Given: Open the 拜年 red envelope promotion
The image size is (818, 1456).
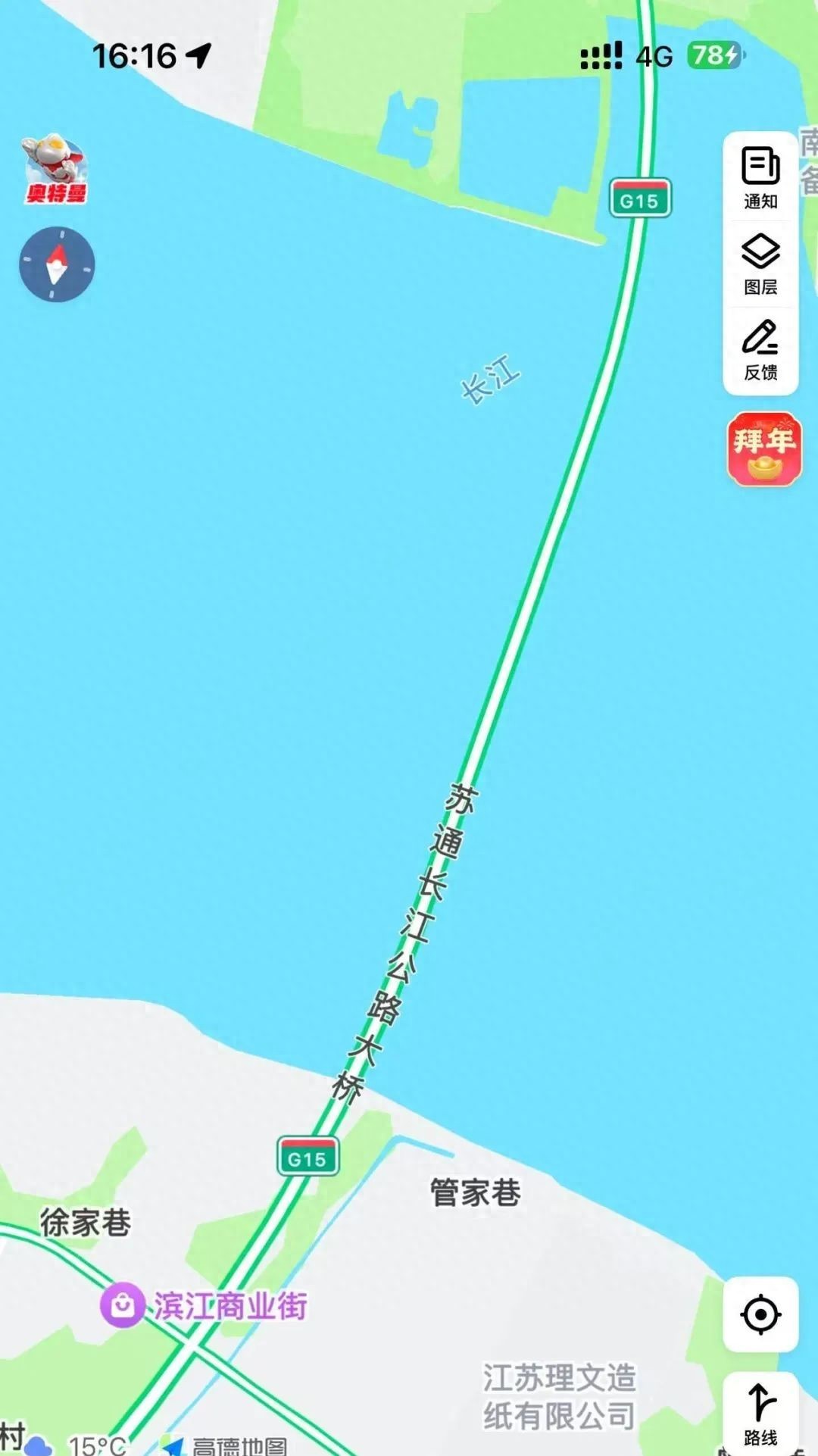Looking at the screenshot, I should [x=763, y=449].
